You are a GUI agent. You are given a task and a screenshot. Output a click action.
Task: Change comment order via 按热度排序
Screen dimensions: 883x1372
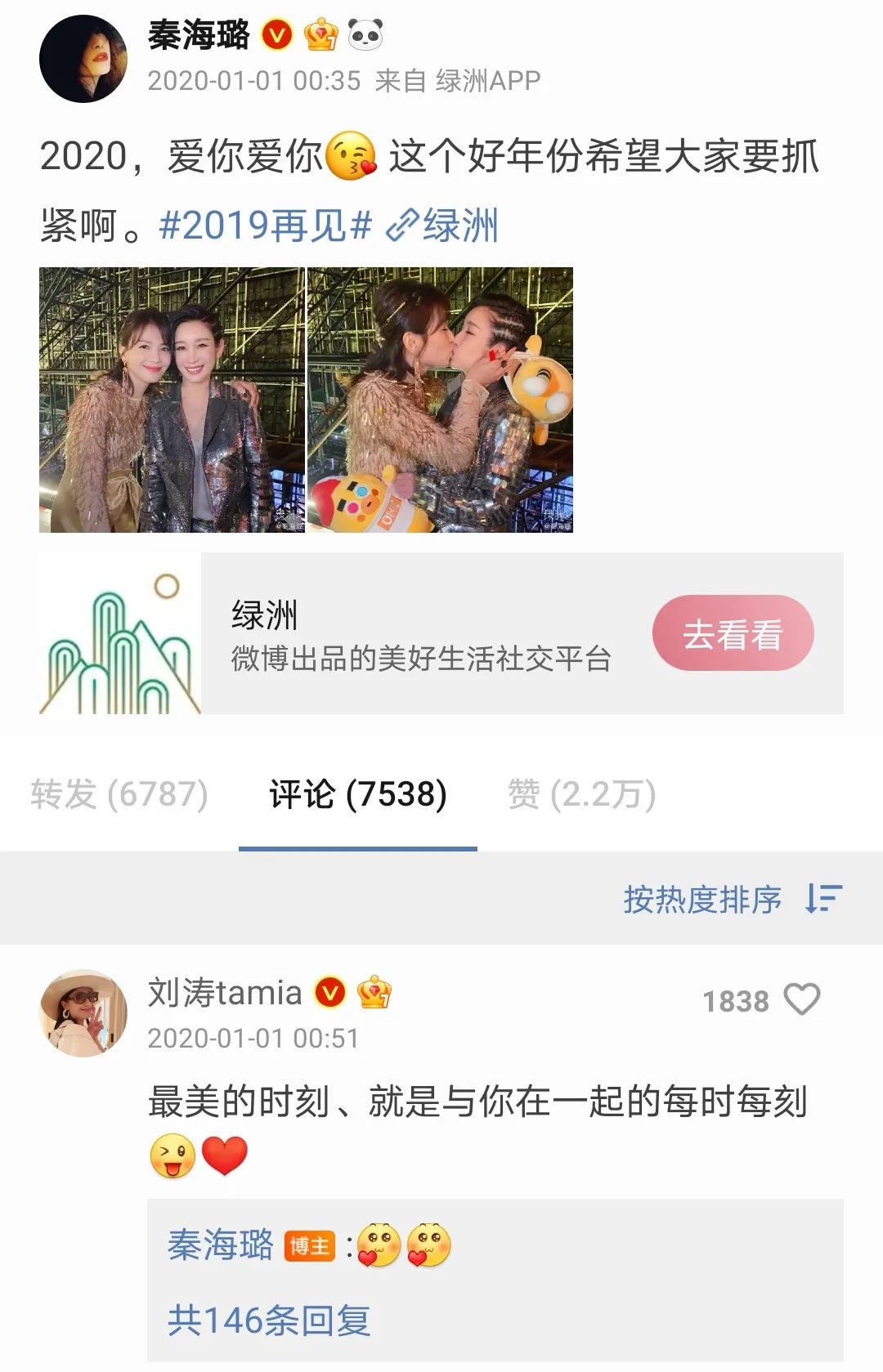733,899
